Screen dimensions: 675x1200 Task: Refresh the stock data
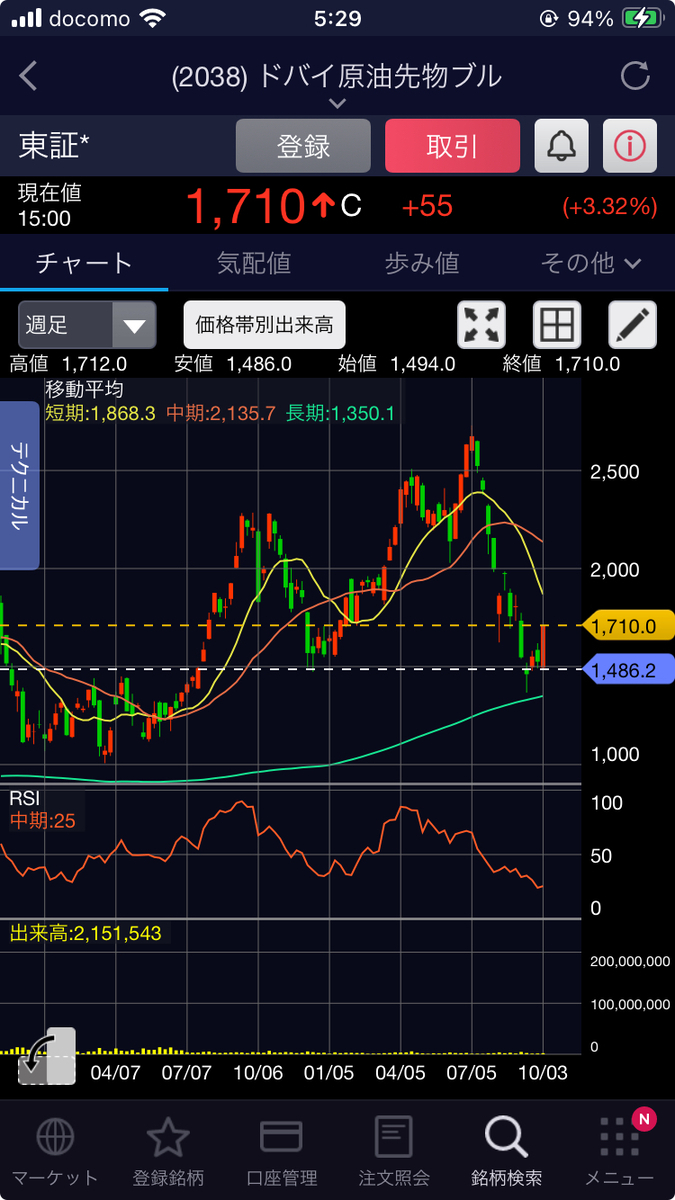click(x=635, y=76)
